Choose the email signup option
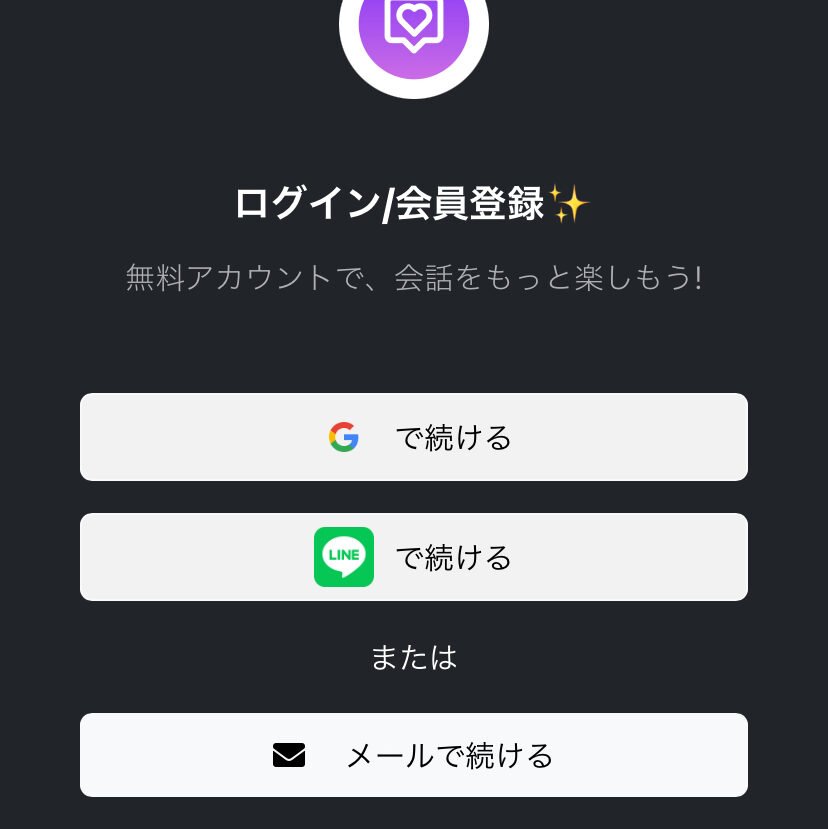 (414, 755)
